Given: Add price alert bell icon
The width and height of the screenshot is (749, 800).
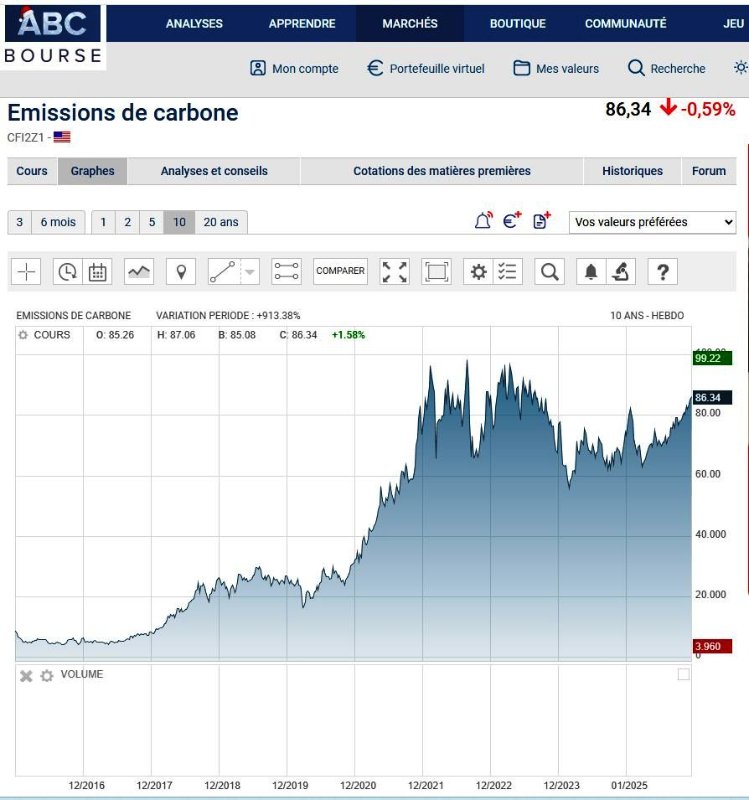Looking at the screenshot, I should pos(483,222).
